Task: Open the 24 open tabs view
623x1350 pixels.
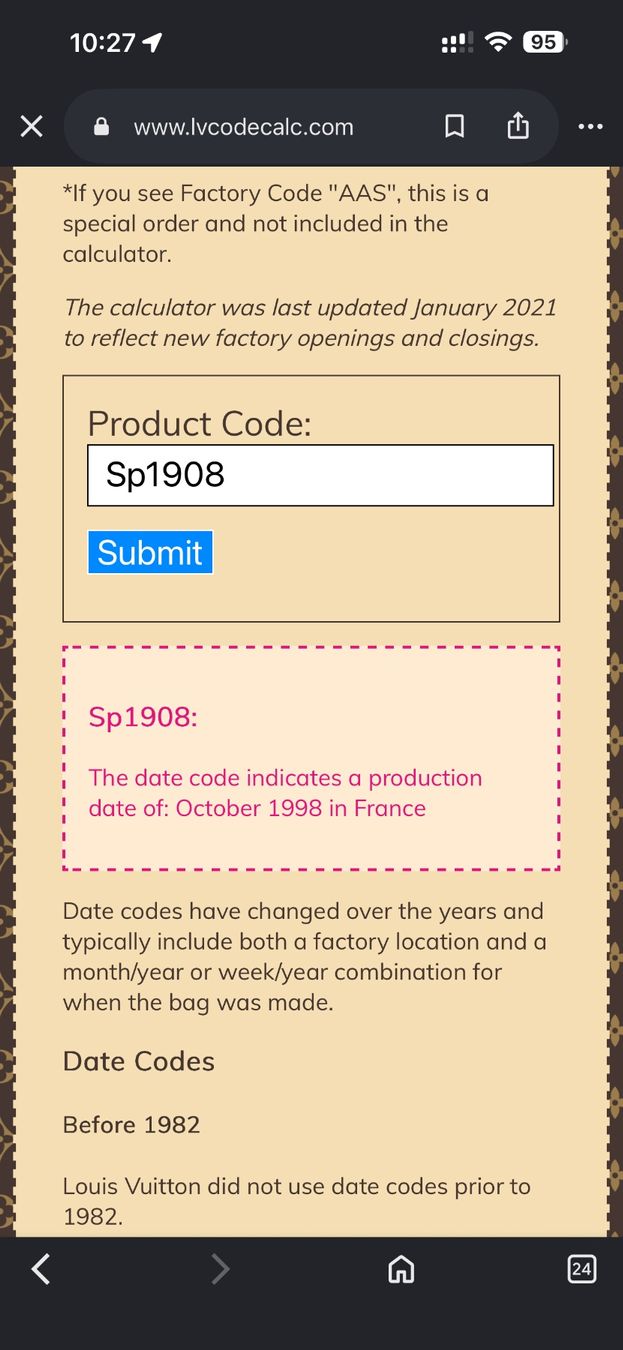Action: 581,1269
